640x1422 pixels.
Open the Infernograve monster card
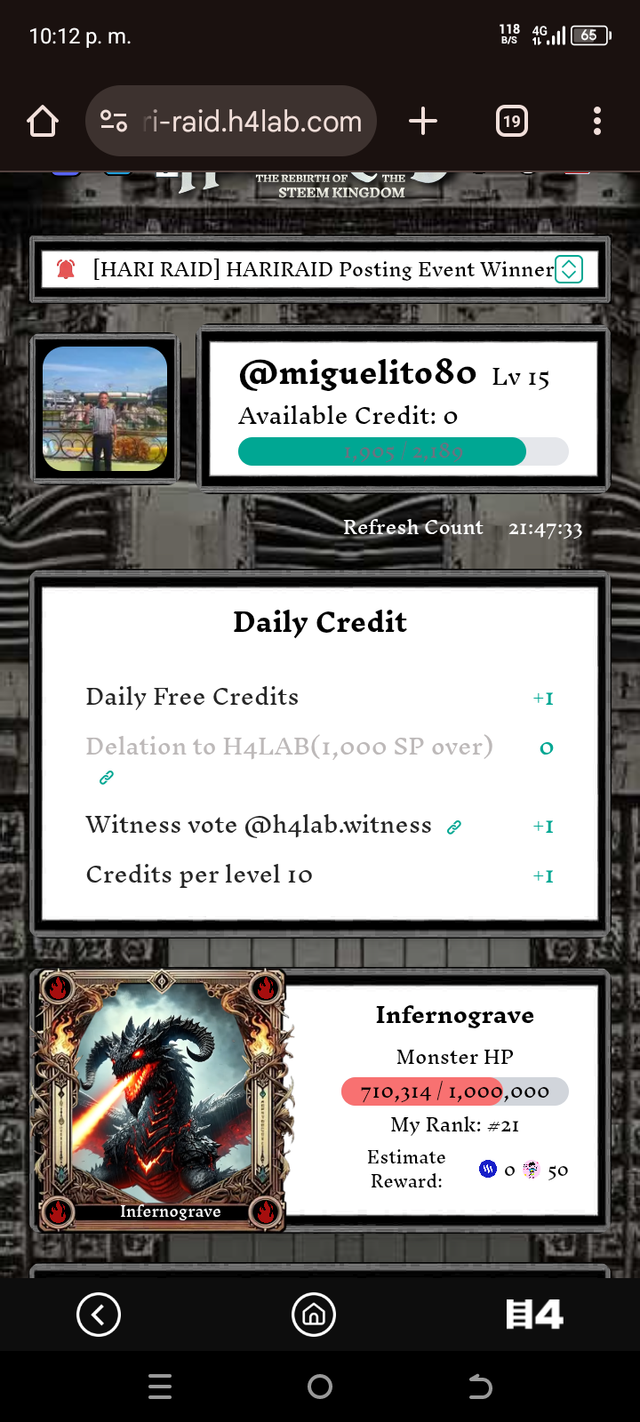click(162, 1098)
